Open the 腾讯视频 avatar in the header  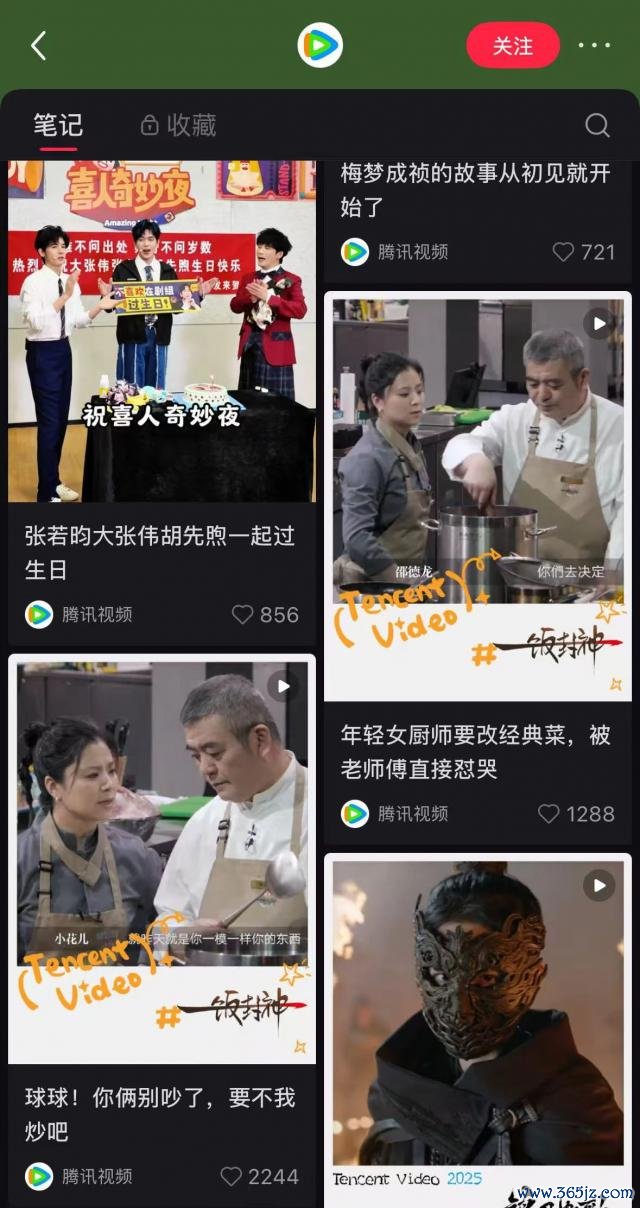pyautogui.click(x=320, y=46)
